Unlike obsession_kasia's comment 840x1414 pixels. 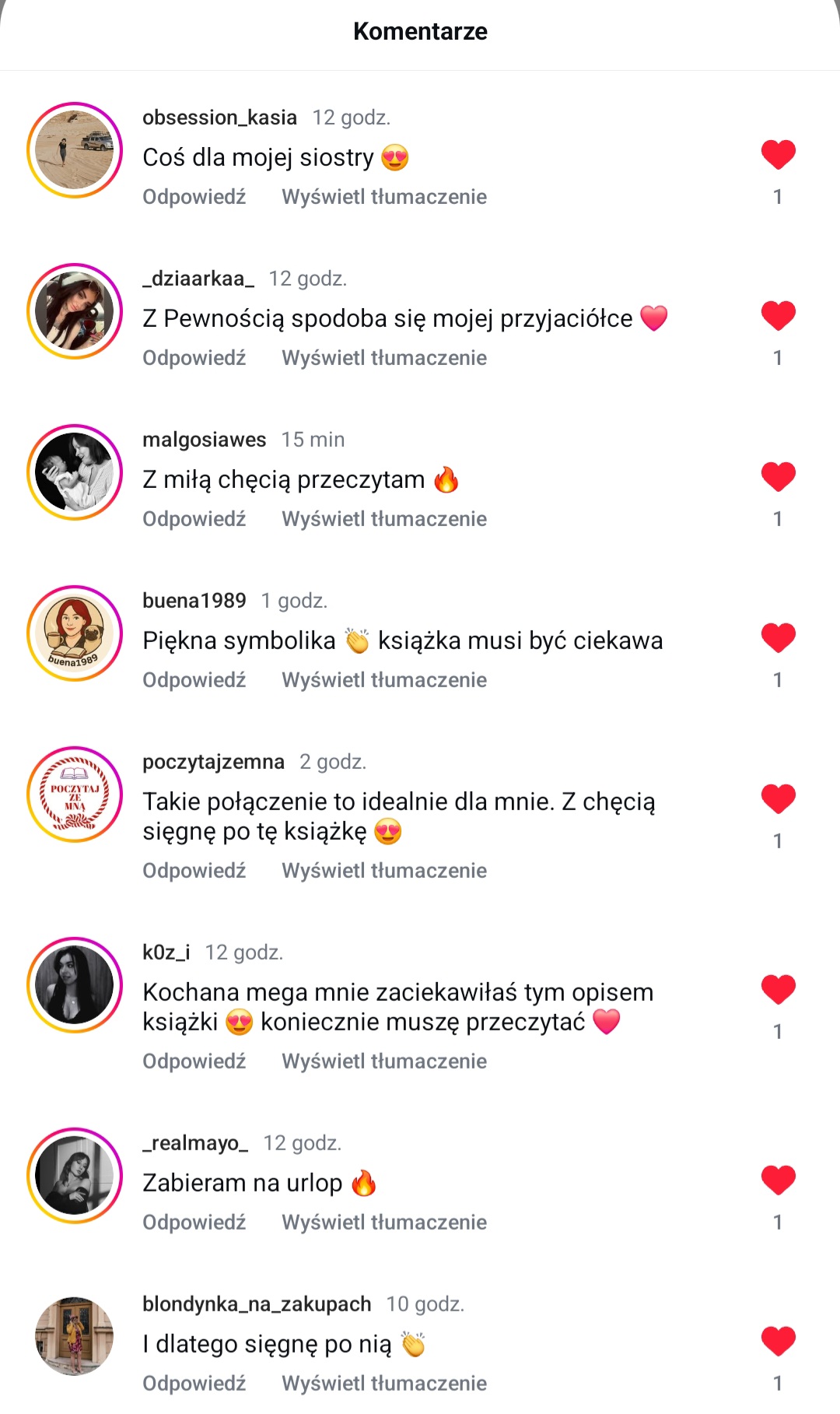(x=778, y=155)
